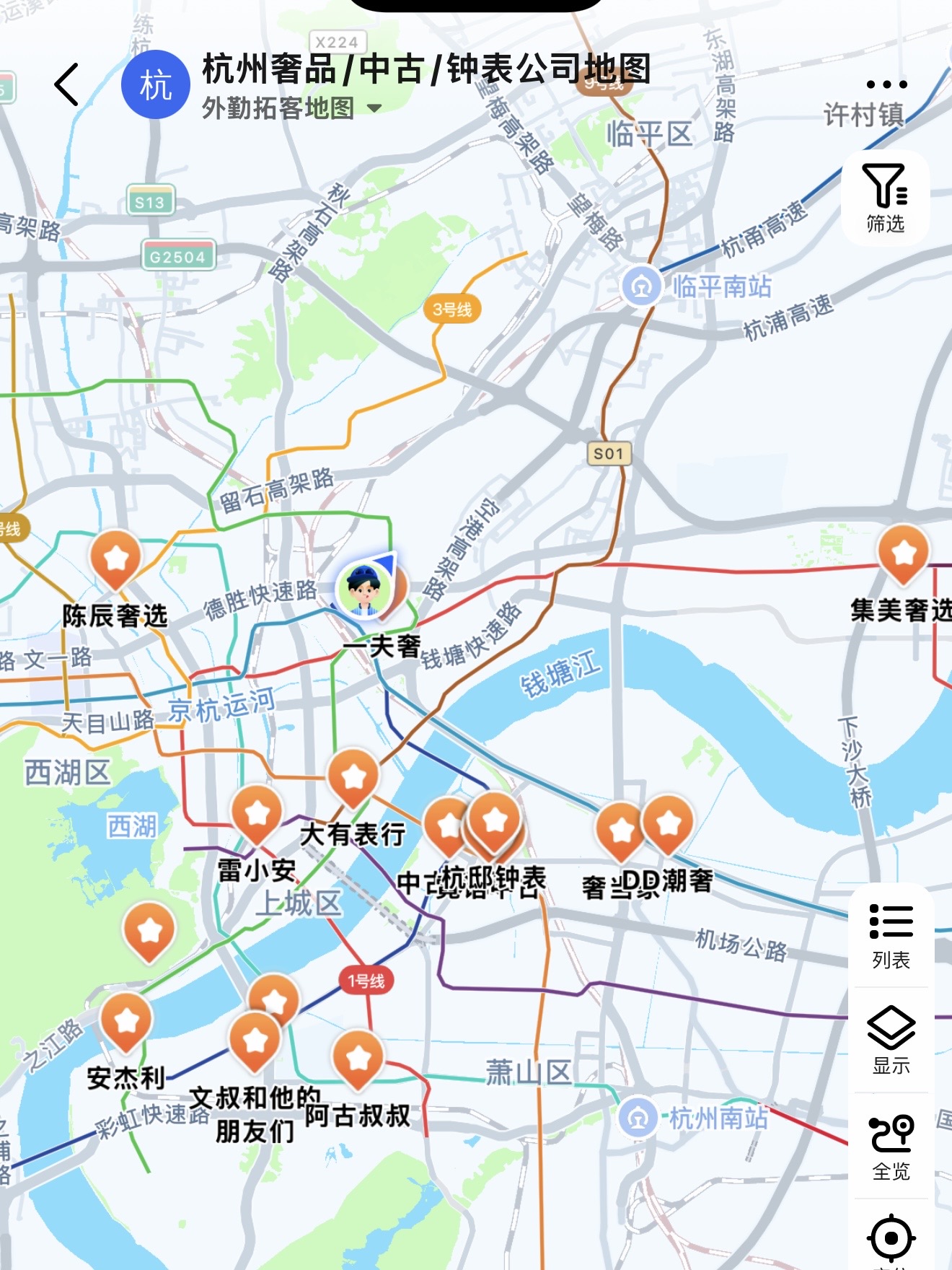The width and height of the screenshot is (952, 1270).
Task: Open the 列表 list view
Action: 890,936
